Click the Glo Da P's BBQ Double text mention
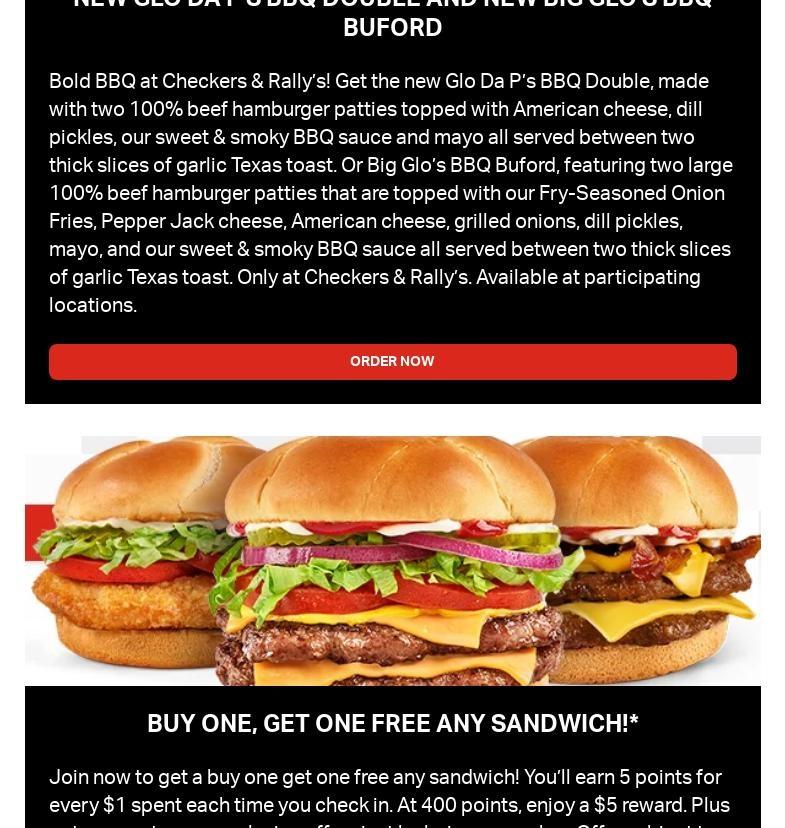Screen dimensions: 785x828 pyautogui.click(x=559, y=81)
